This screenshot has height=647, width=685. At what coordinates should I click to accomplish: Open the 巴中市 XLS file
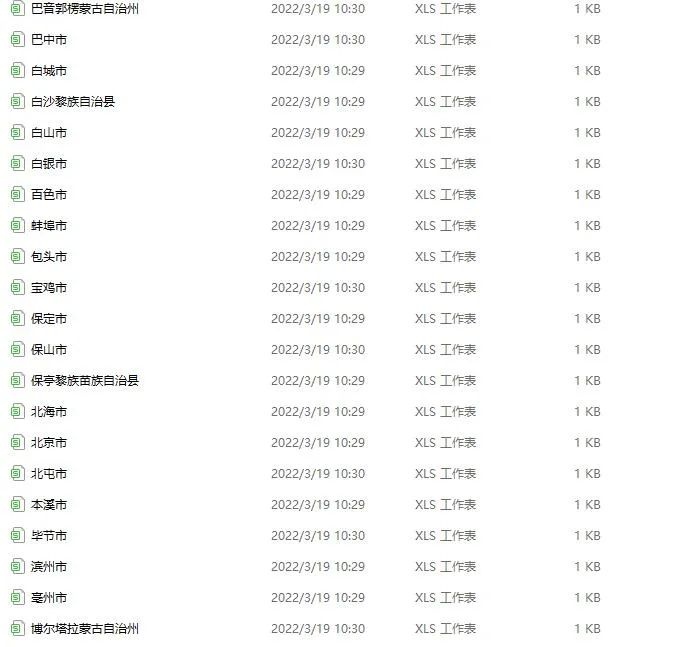pos(49,40)
